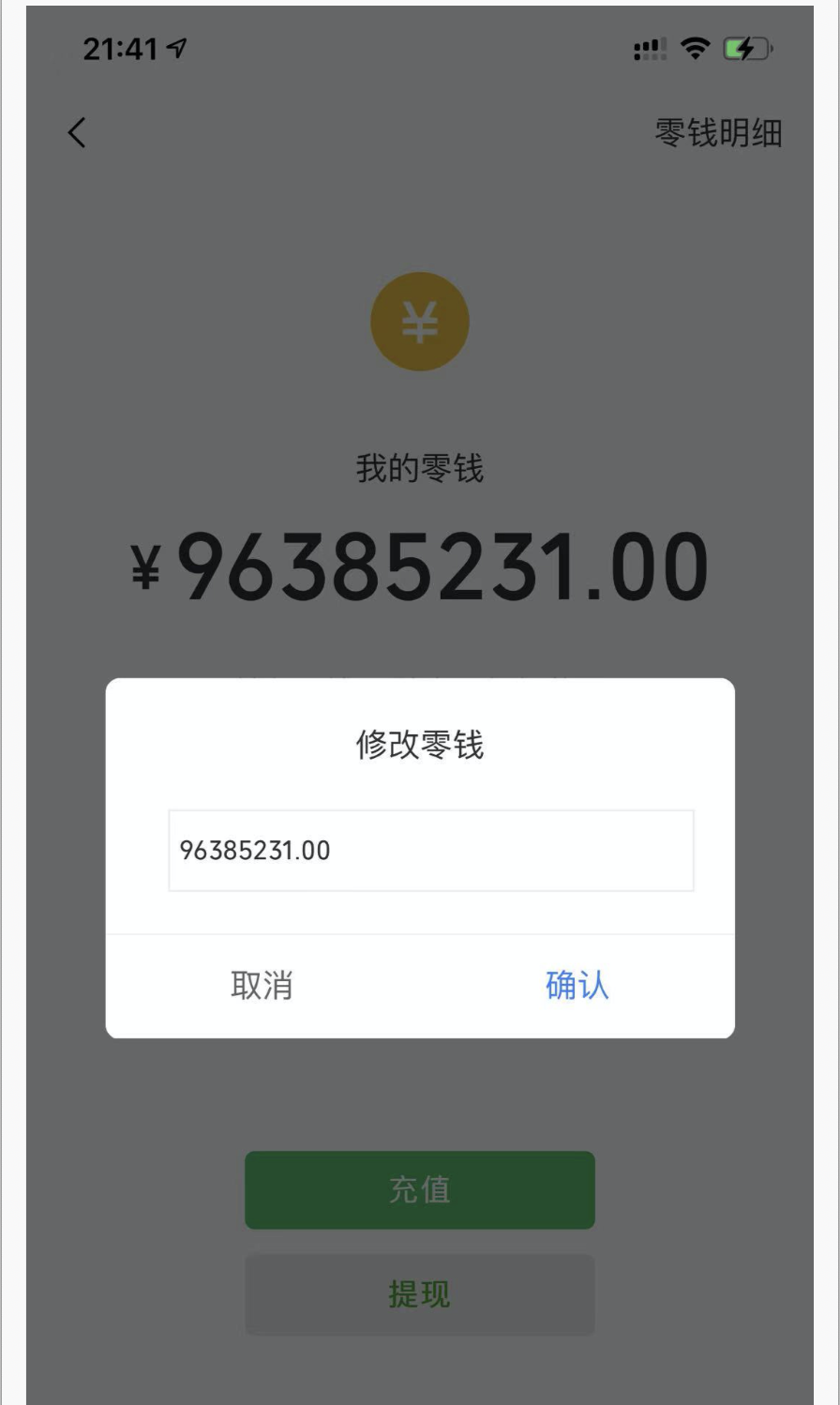Screen dimensions: 840x1405
Task: Open 零钱明细 transaction details
Action: point(717,133)
